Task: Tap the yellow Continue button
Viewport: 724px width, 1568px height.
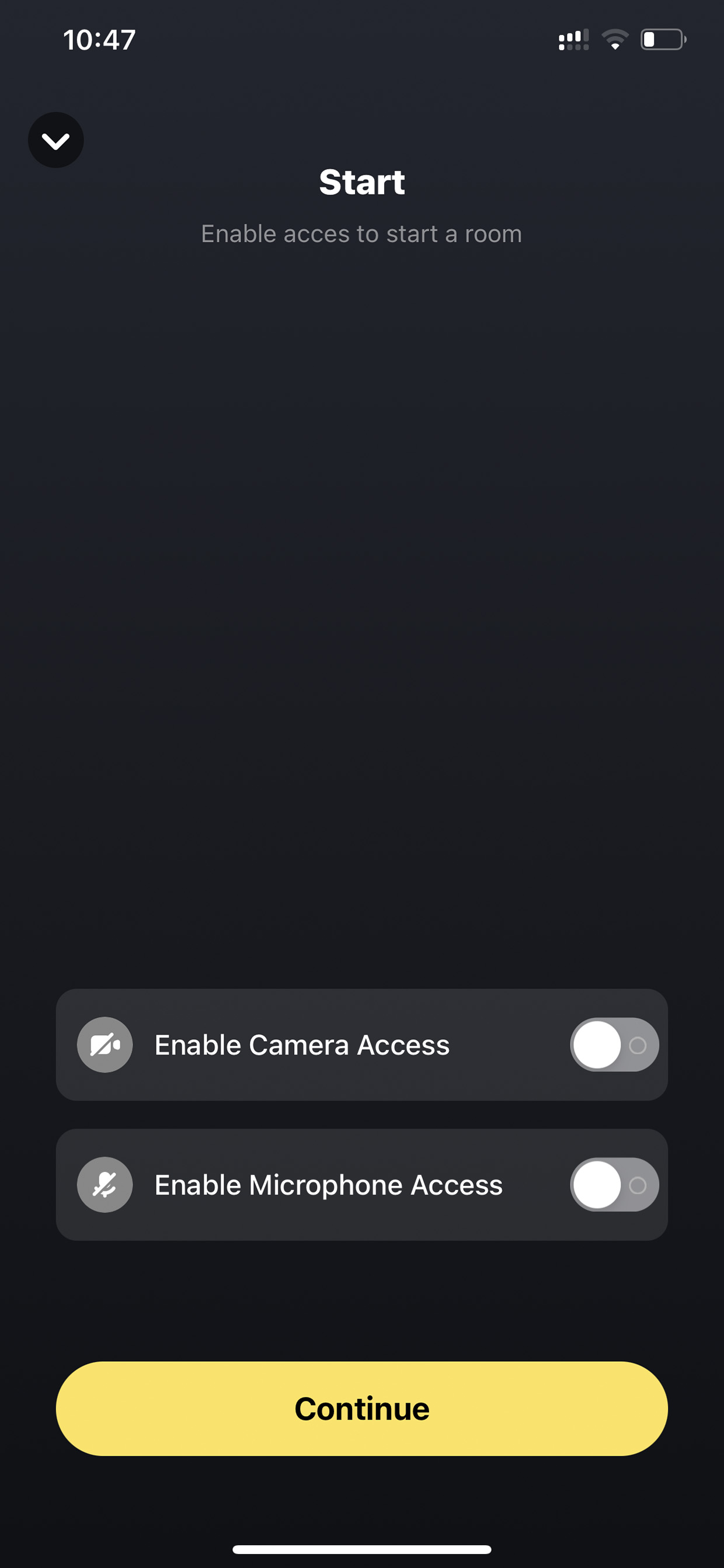Action: tap(362, 1409)
